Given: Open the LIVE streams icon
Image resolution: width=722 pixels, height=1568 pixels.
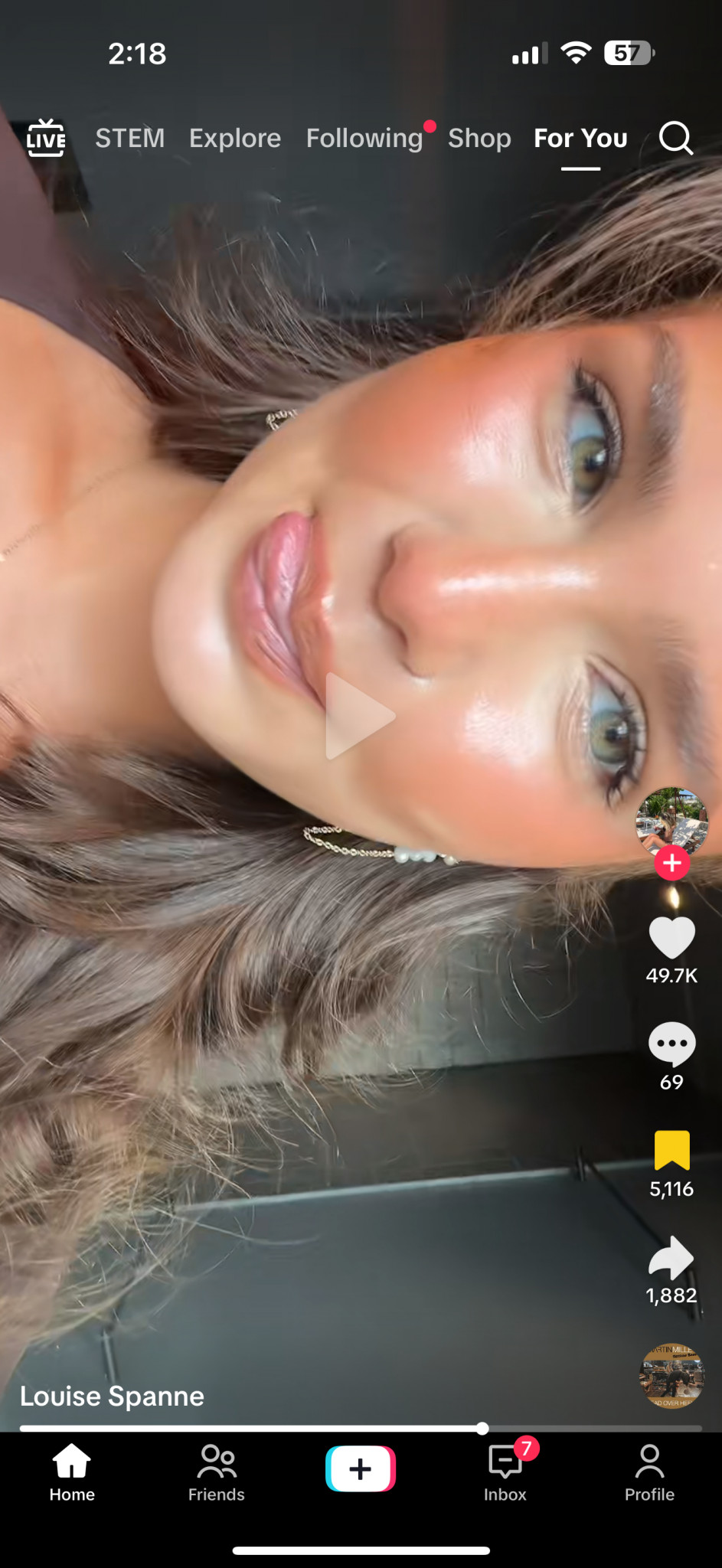Looking at the screenshot, I should click(x=46, y=138).
